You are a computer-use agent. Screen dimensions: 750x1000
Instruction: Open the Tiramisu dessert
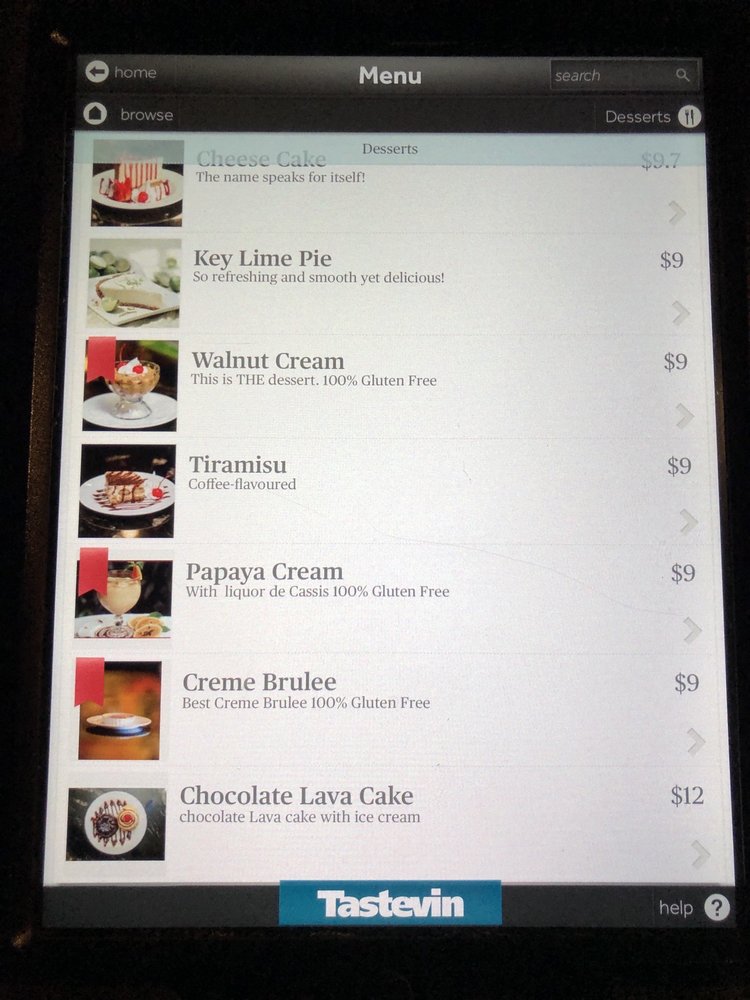390,492
